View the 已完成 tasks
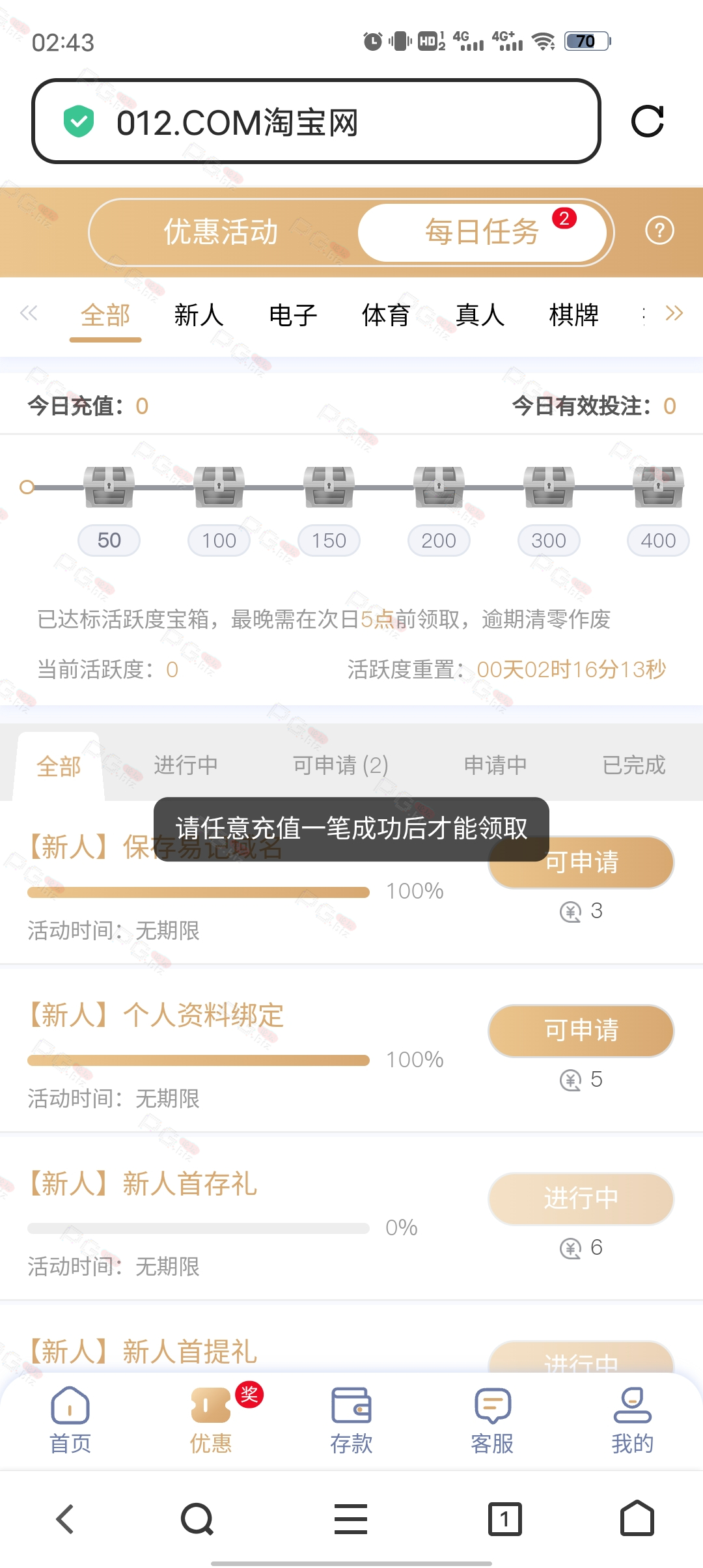Screen dimensions: 703x1568 pyautogui.click(x=634, y=765)
